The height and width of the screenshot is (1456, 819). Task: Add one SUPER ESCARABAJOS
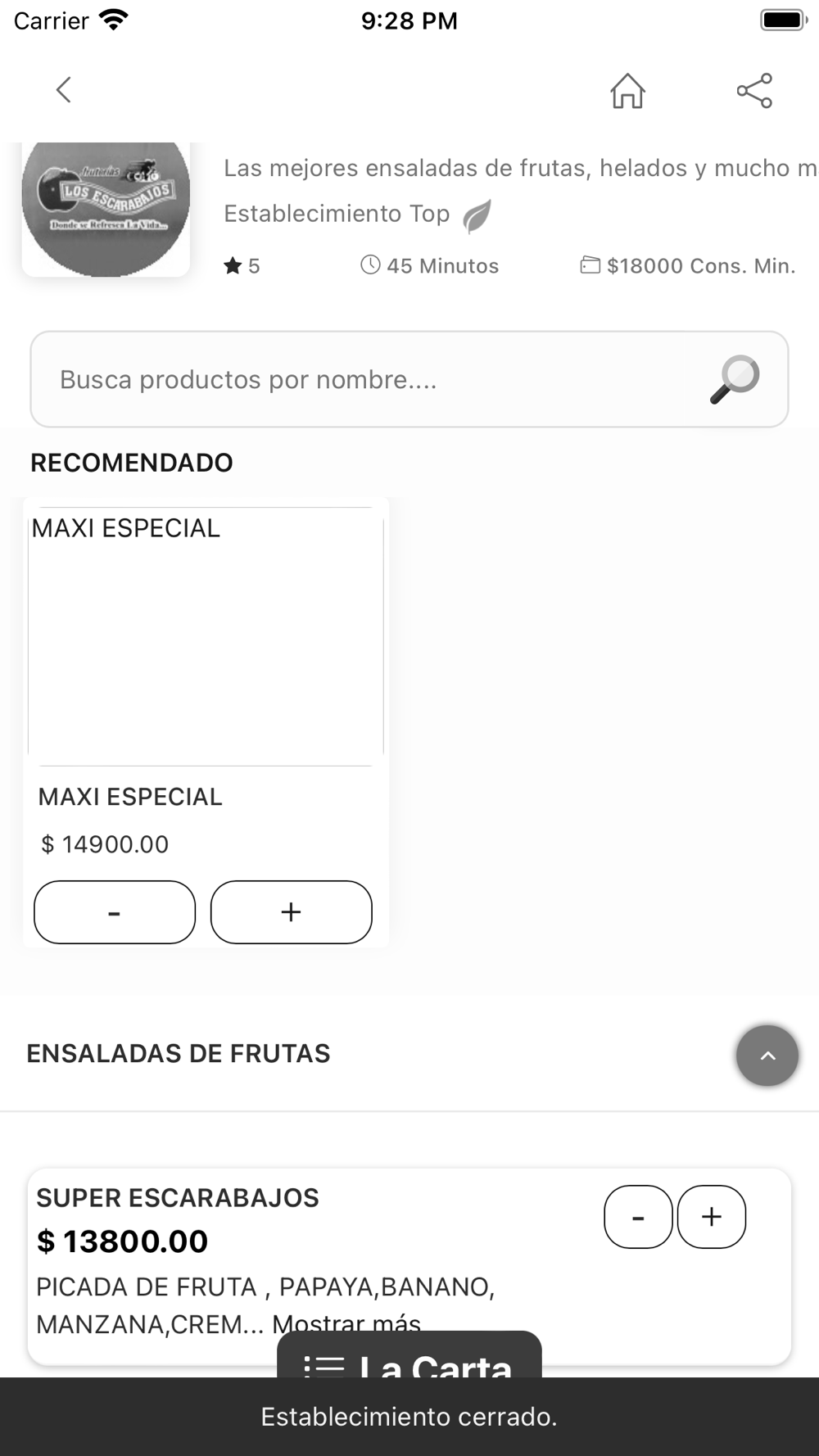pos(712,1217)
